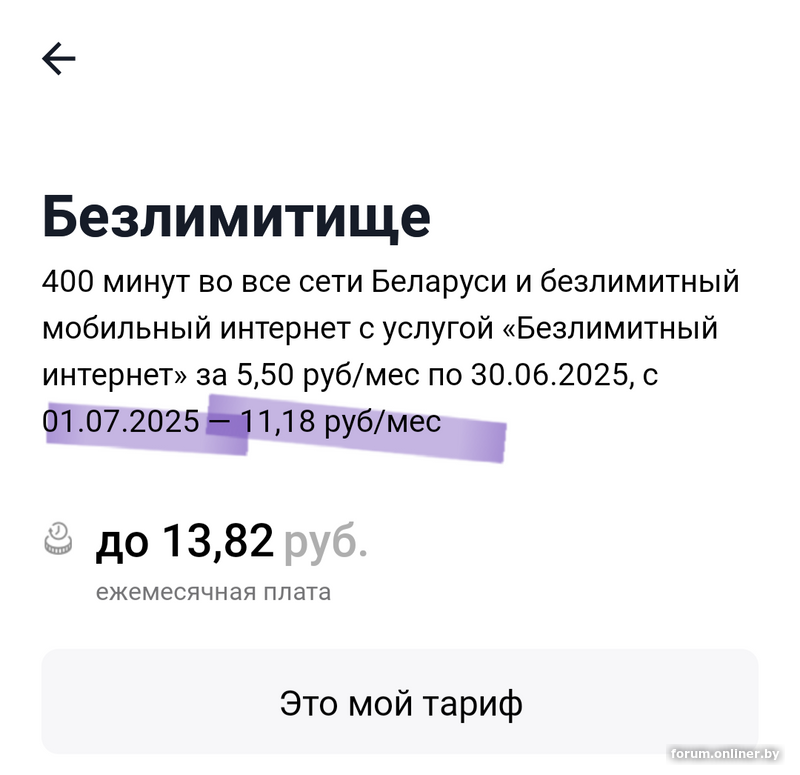Go back using the arrow icon
800x775 pixels.
click(x=59, y=59)
